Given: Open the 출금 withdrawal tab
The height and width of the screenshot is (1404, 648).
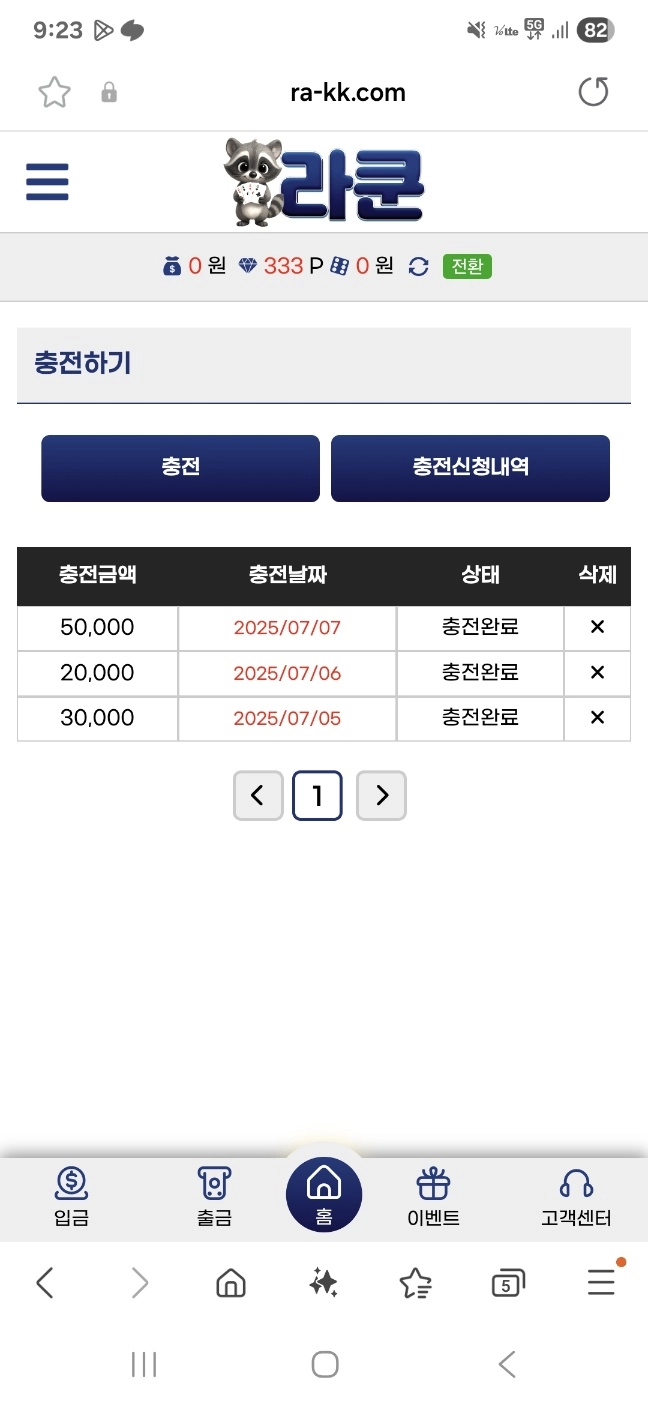Looking at the screenshot, I should 214,1197.
